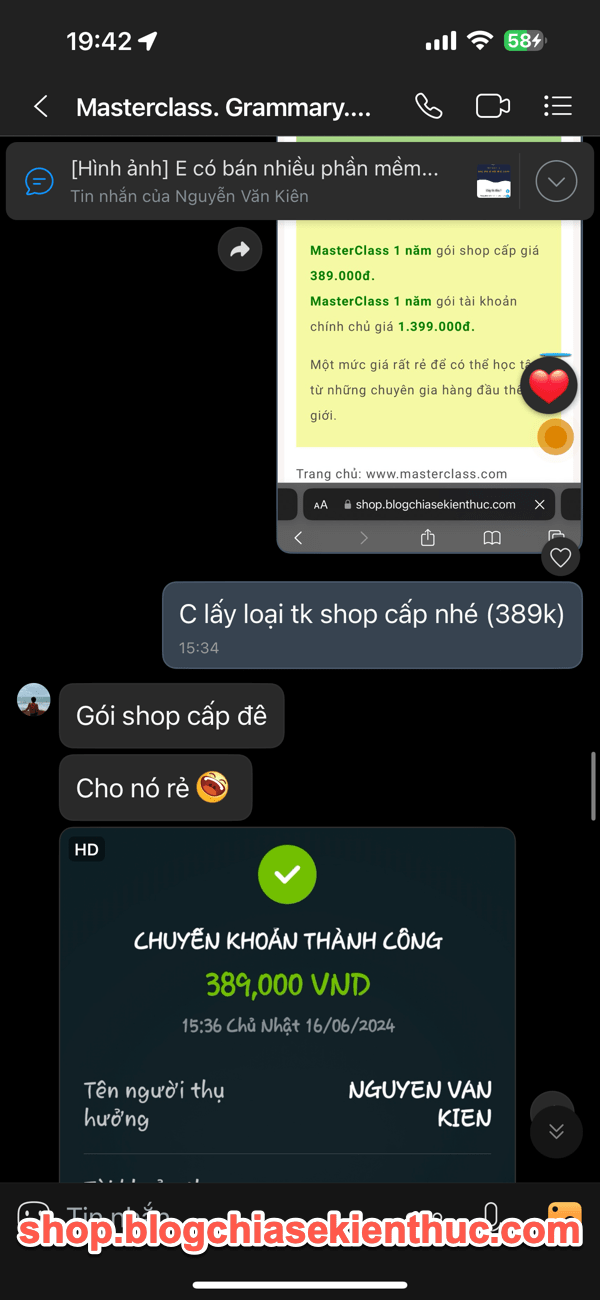Go back from the Masterclass chat
The image size is (600, 1300).
41,106
